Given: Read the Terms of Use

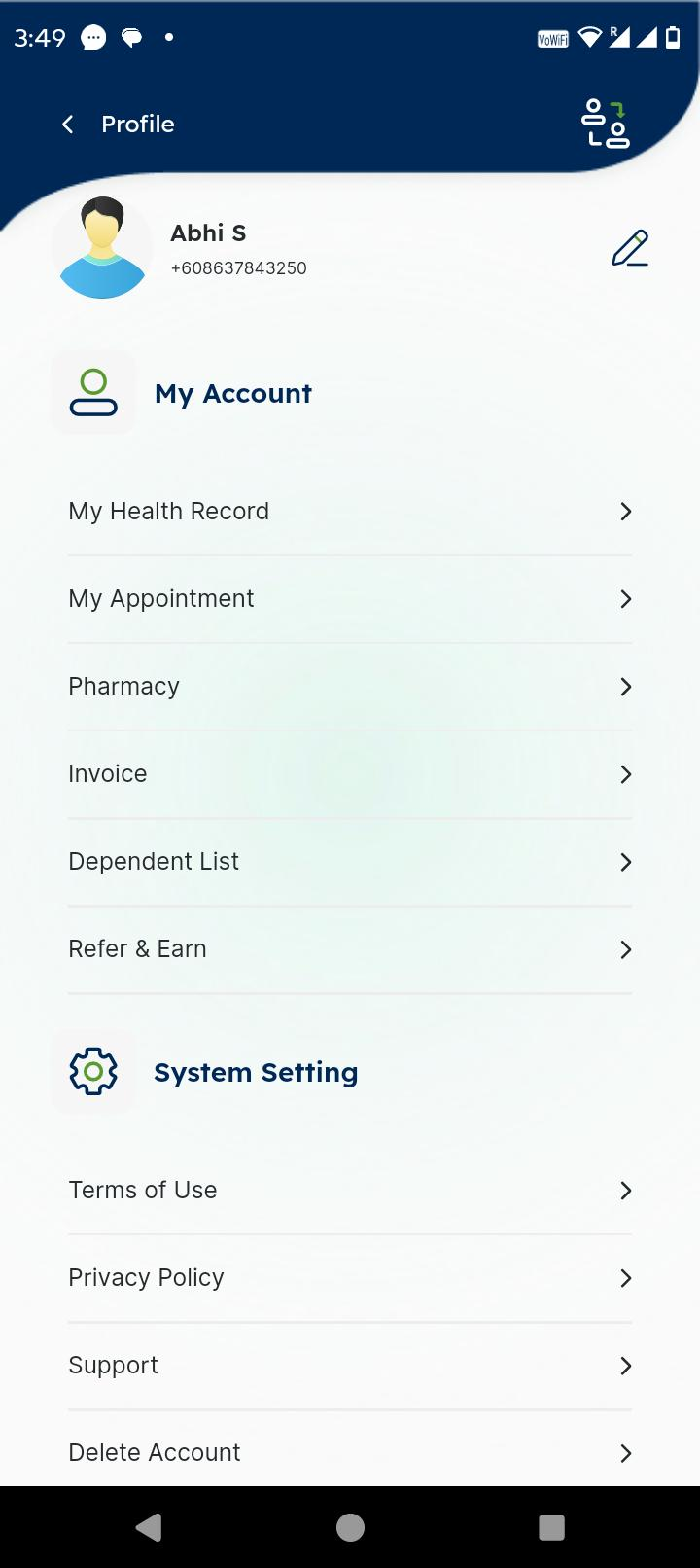Looking at the screenshot, I should pyautogui.click(x=350, y=1191).
